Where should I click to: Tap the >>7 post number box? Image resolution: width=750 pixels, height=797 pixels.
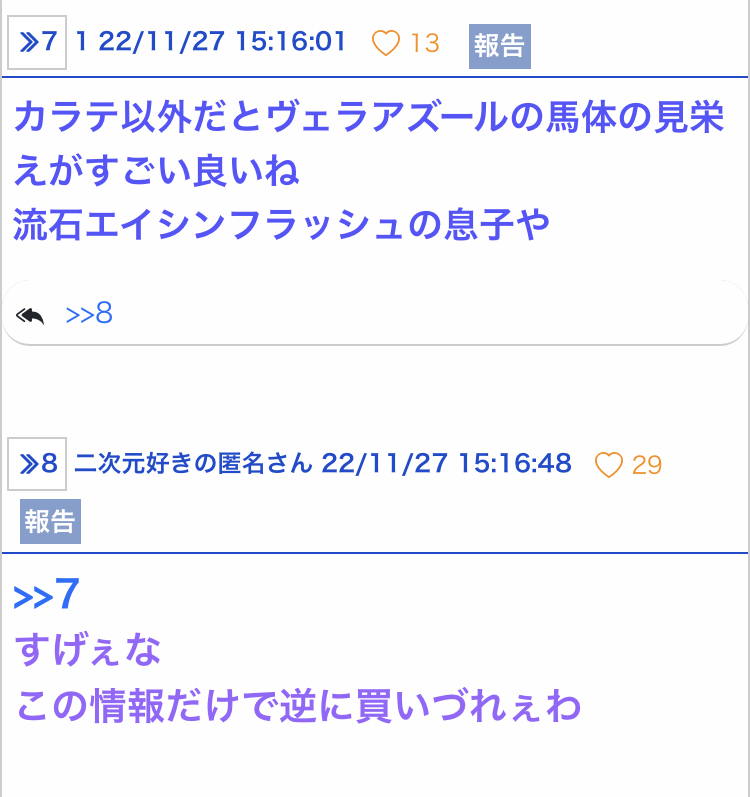click(37, 42)
